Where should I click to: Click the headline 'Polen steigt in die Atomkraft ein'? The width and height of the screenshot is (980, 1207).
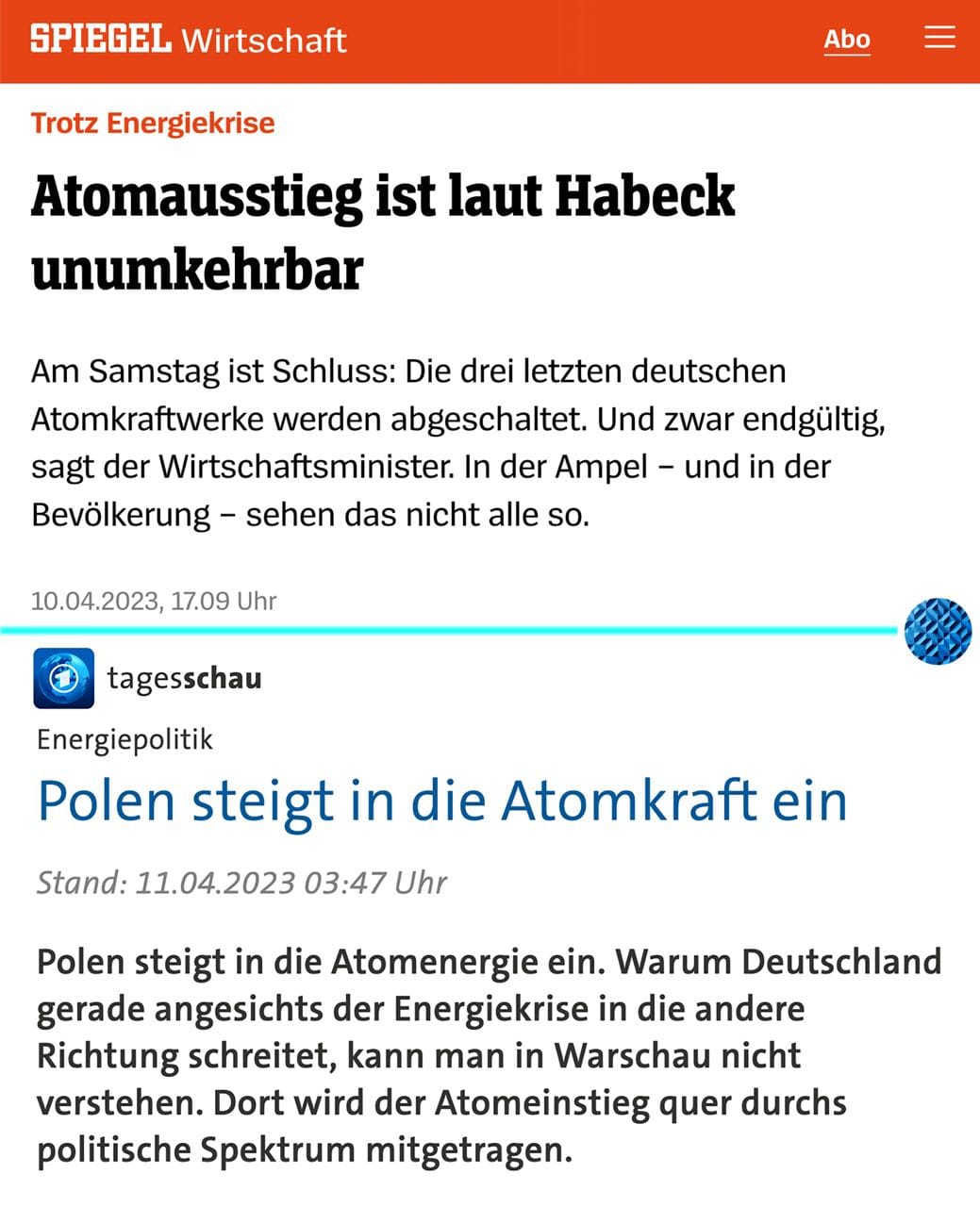440,802
